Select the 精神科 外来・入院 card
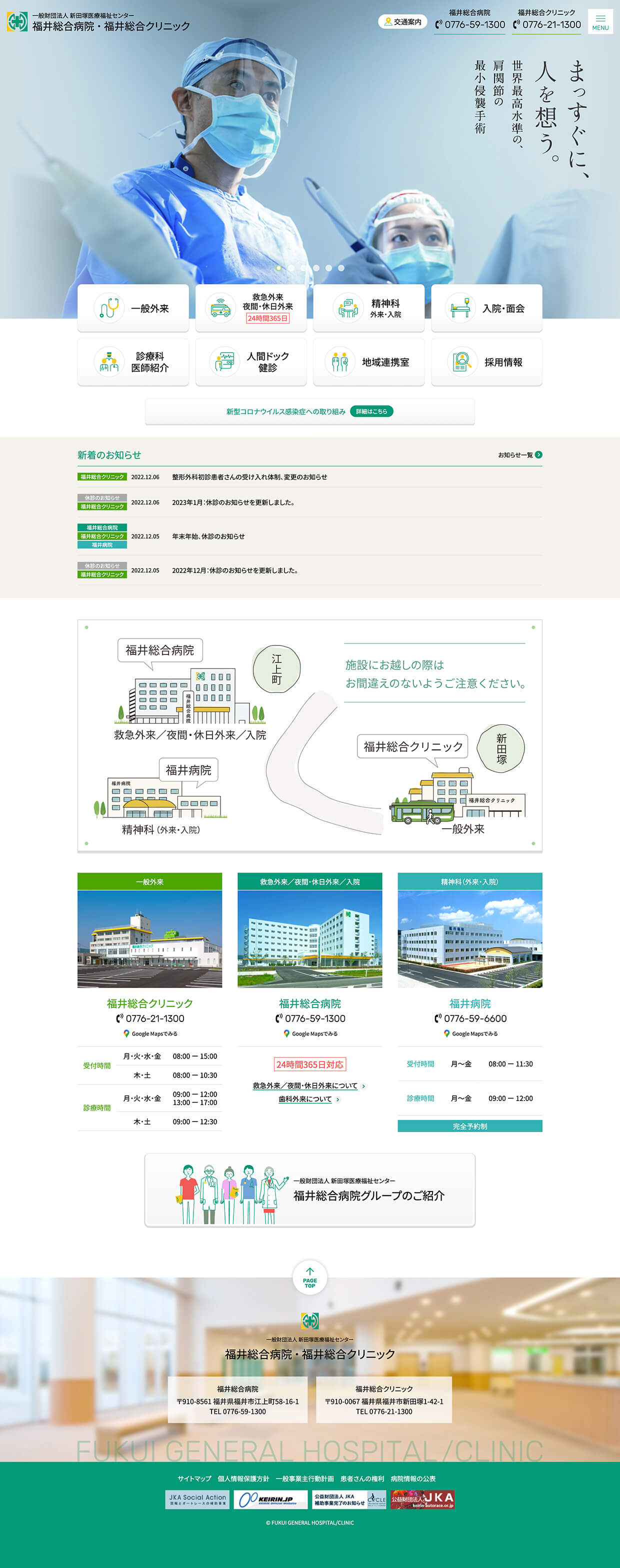620x1568 pixels. (368, 308)
